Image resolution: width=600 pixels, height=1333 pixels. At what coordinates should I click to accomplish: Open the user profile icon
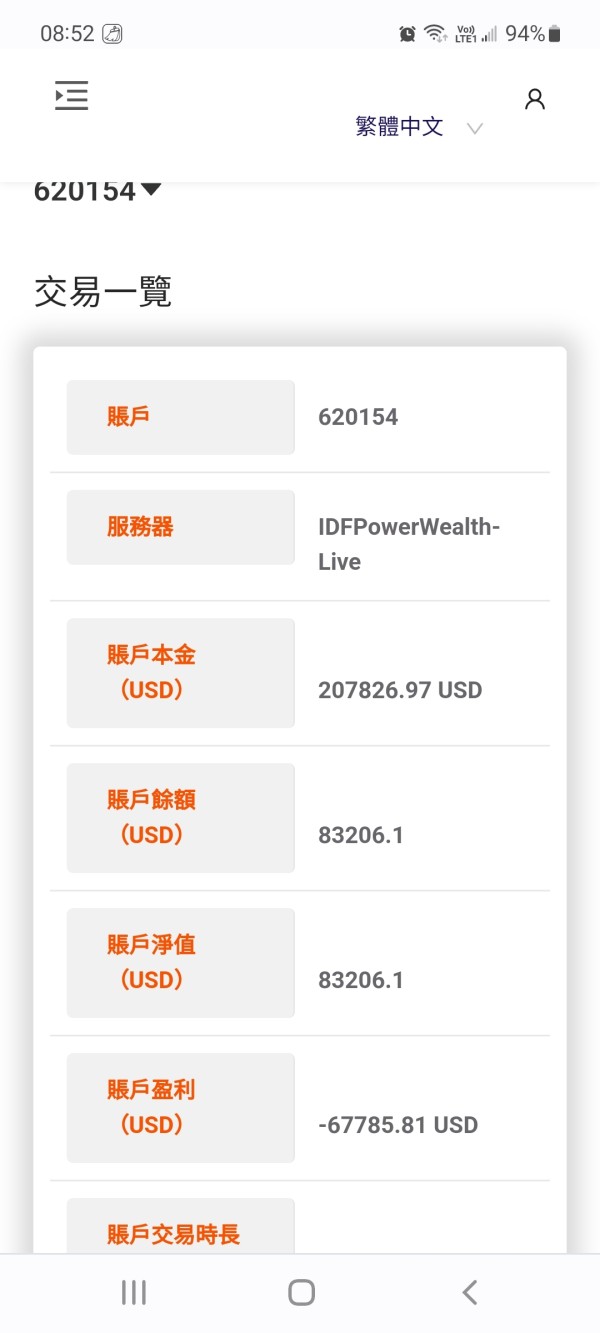point(535,99)
